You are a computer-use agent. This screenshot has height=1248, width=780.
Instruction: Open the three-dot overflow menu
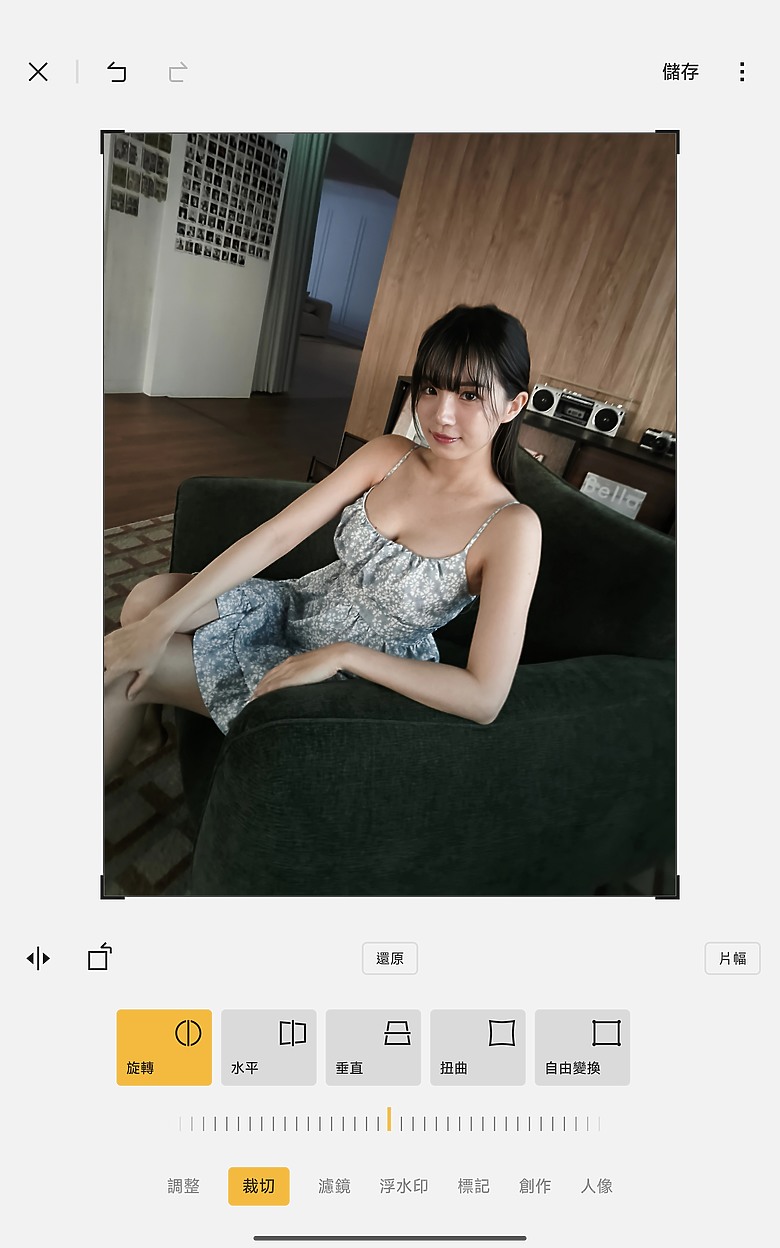[742, 72]
